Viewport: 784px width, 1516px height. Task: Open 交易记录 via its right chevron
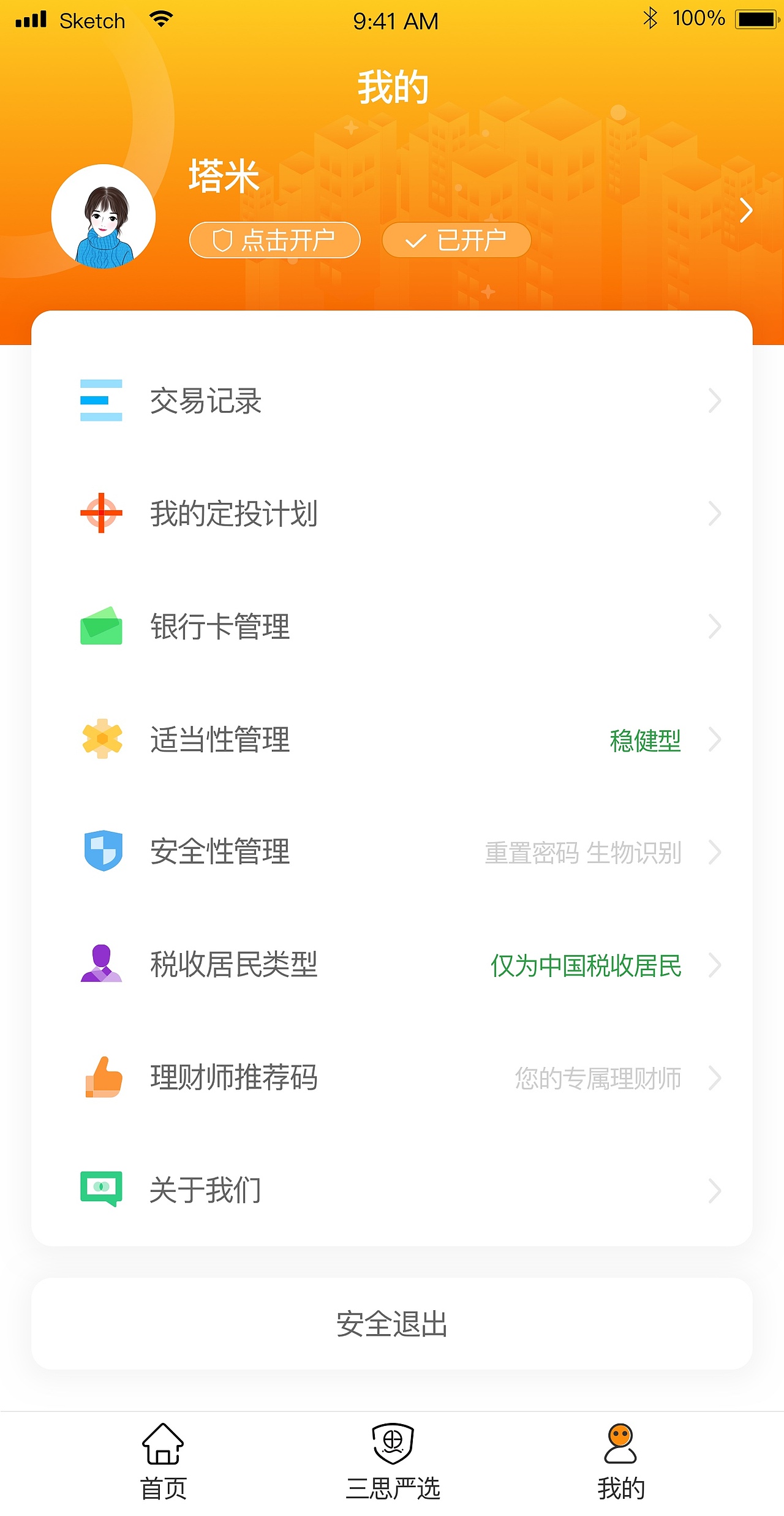(715, 401)
